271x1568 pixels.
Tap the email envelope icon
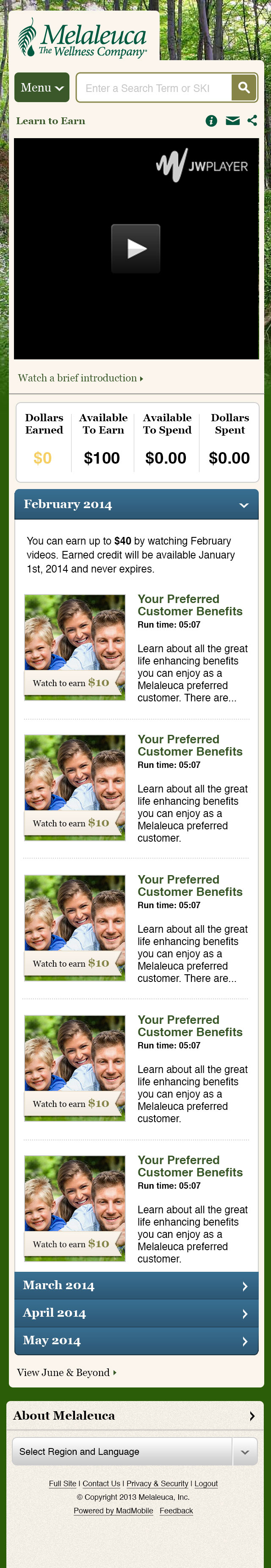click(x=232, y=120)
